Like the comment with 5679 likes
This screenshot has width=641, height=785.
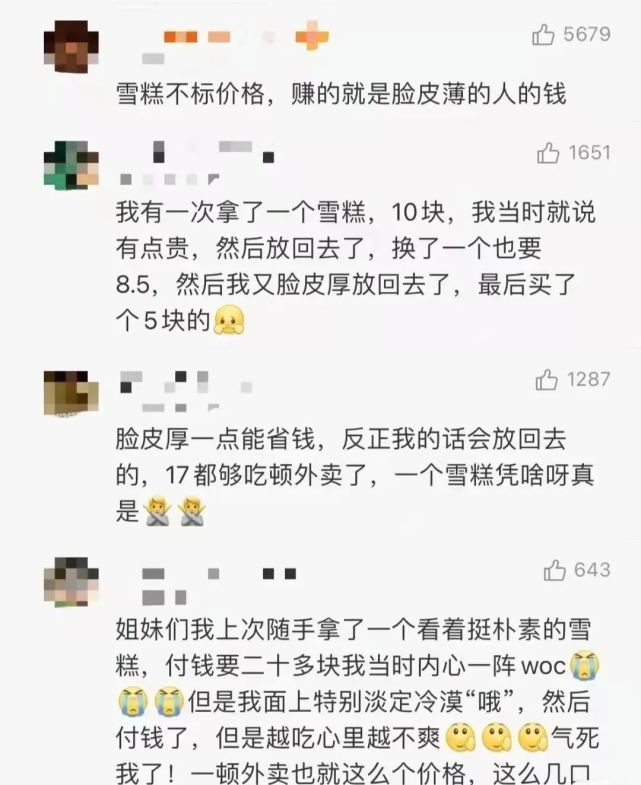click(544, 35)
